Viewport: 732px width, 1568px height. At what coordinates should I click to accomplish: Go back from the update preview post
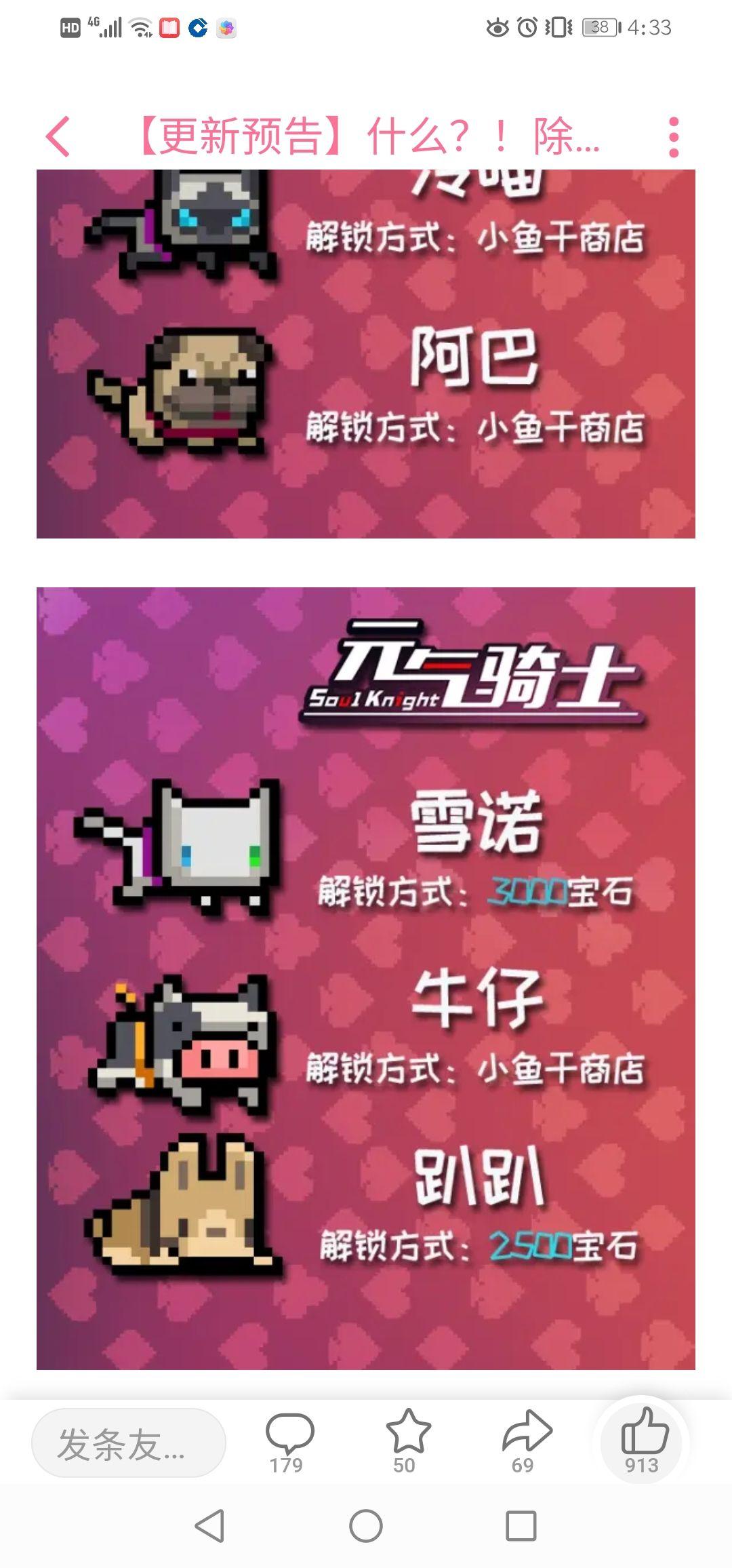tap(58, 136)
